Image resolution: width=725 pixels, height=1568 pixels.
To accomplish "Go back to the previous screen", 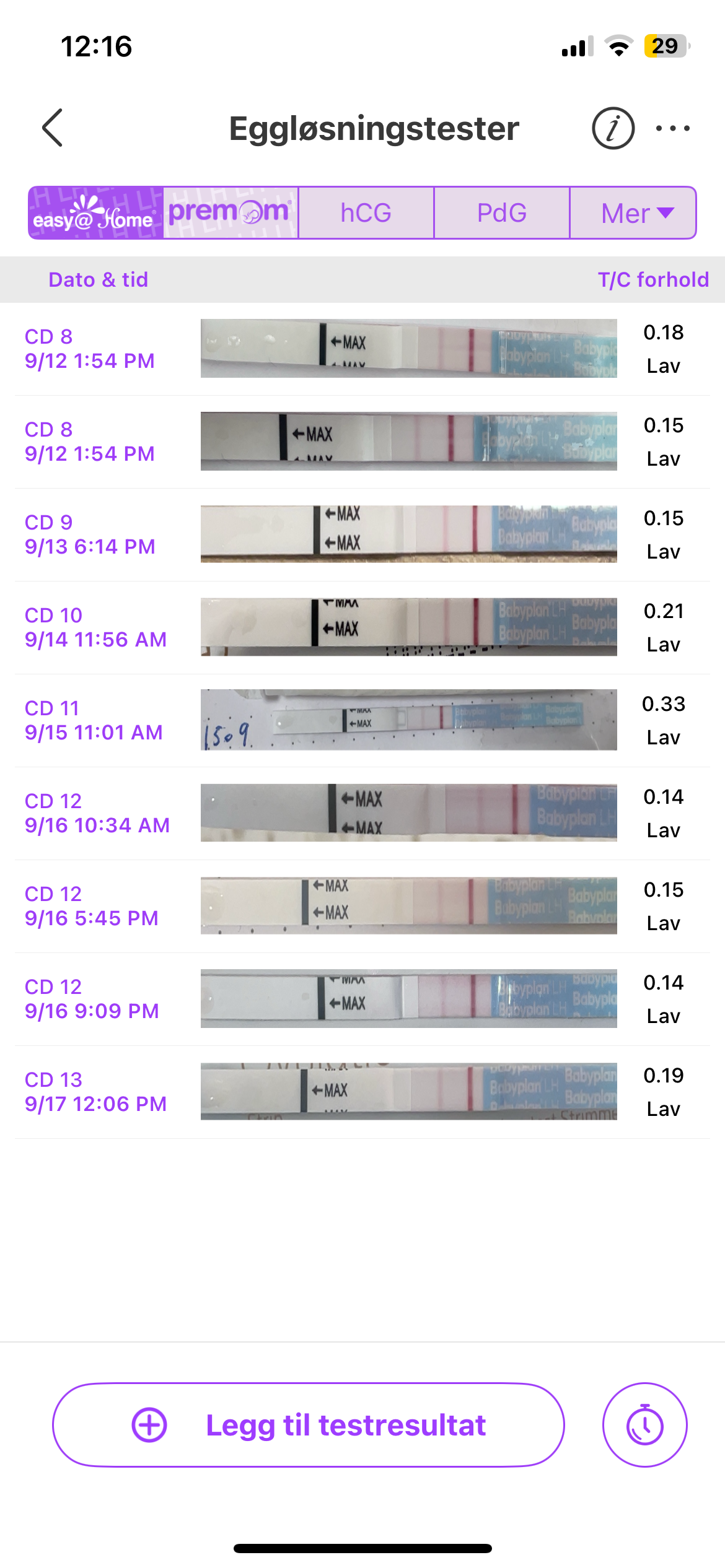I will (x=53, y=128).
